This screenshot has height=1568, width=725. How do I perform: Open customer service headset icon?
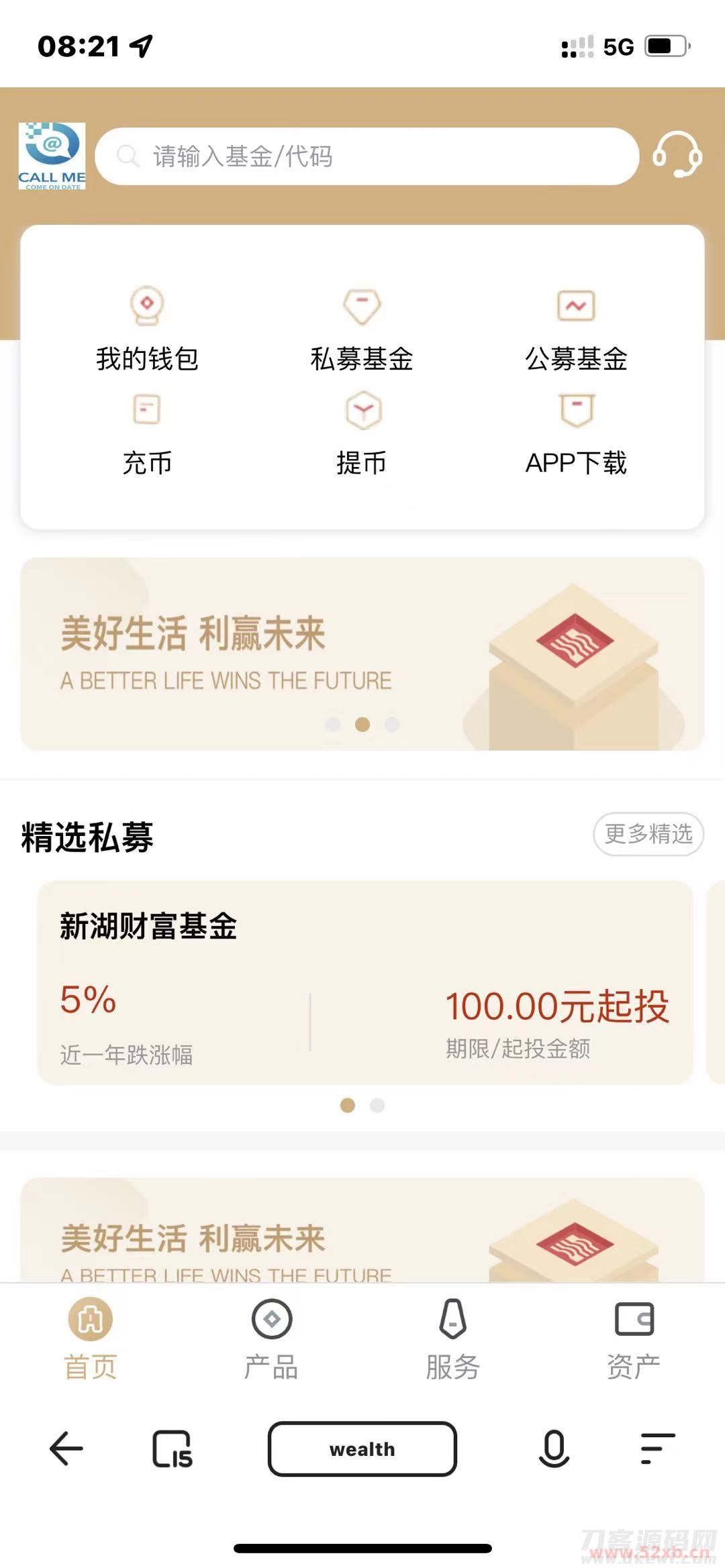677,155
